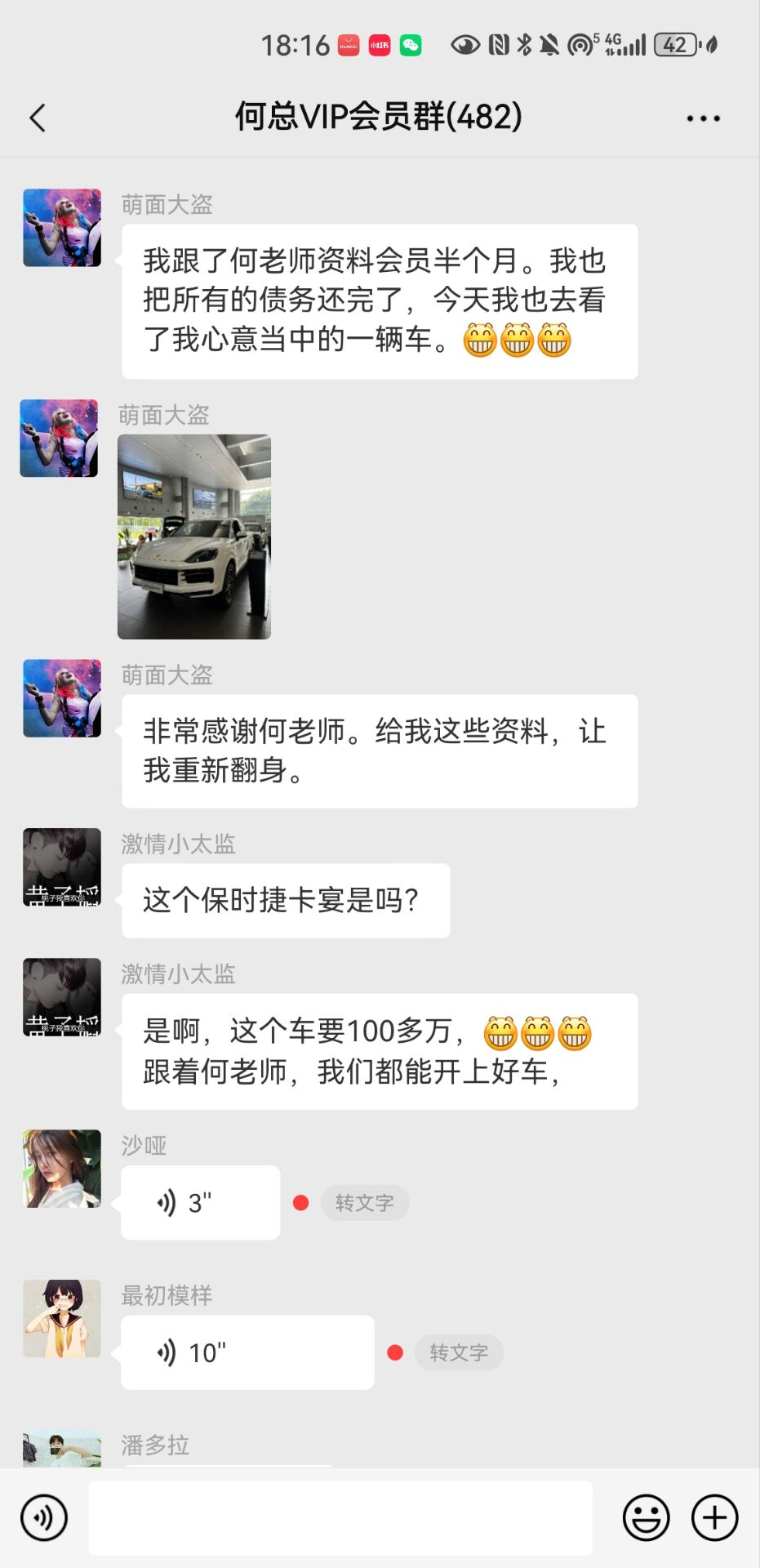The height and width of the screenshot is (1568, 760).
Task: Convert 沙哑's voice message to text
Action: point(364,1202)
